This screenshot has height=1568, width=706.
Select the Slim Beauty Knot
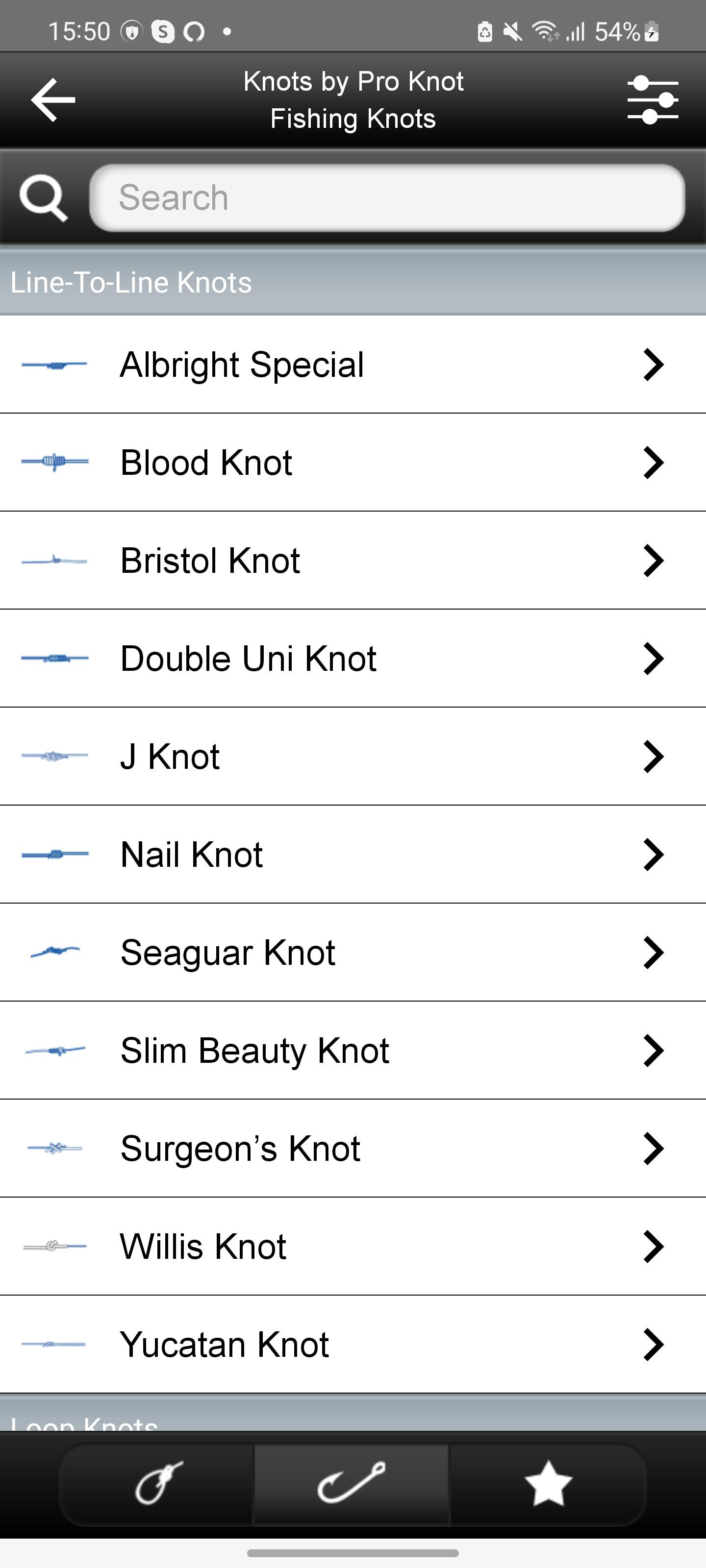coord(353,1051)
